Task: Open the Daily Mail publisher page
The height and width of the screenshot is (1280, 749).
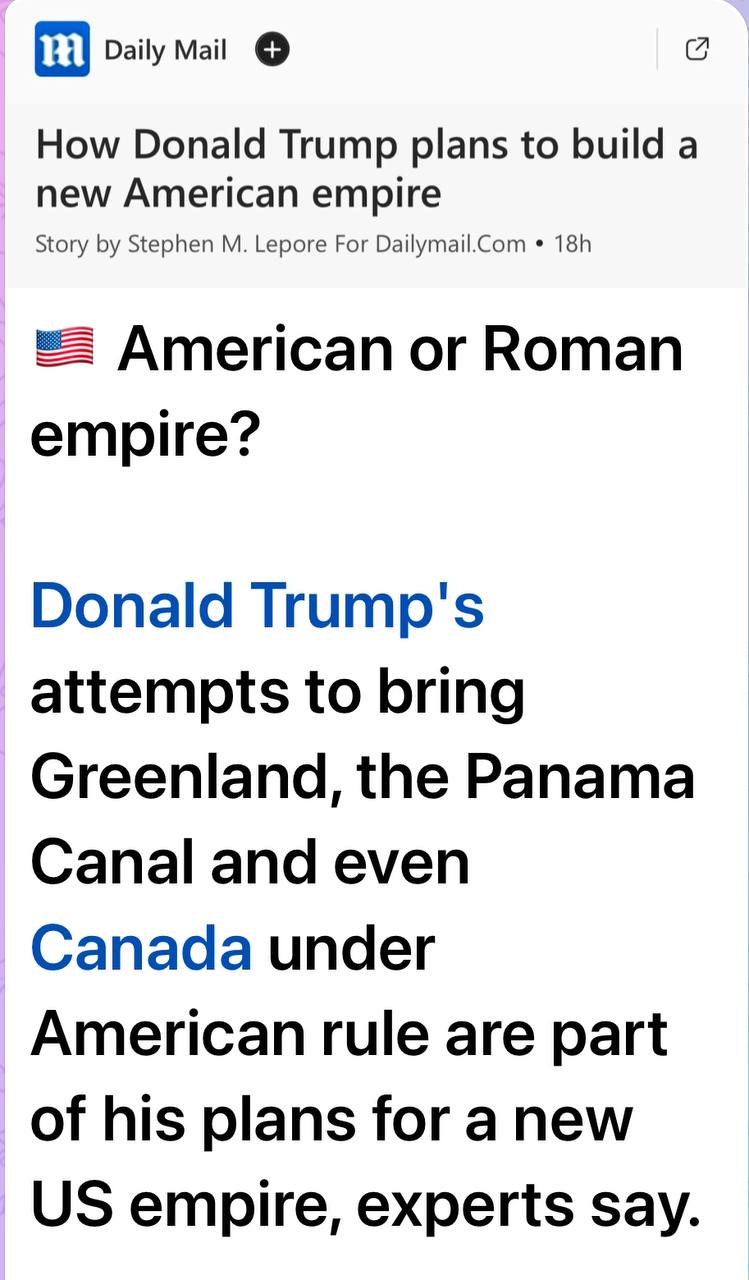Action: point(131,49)
